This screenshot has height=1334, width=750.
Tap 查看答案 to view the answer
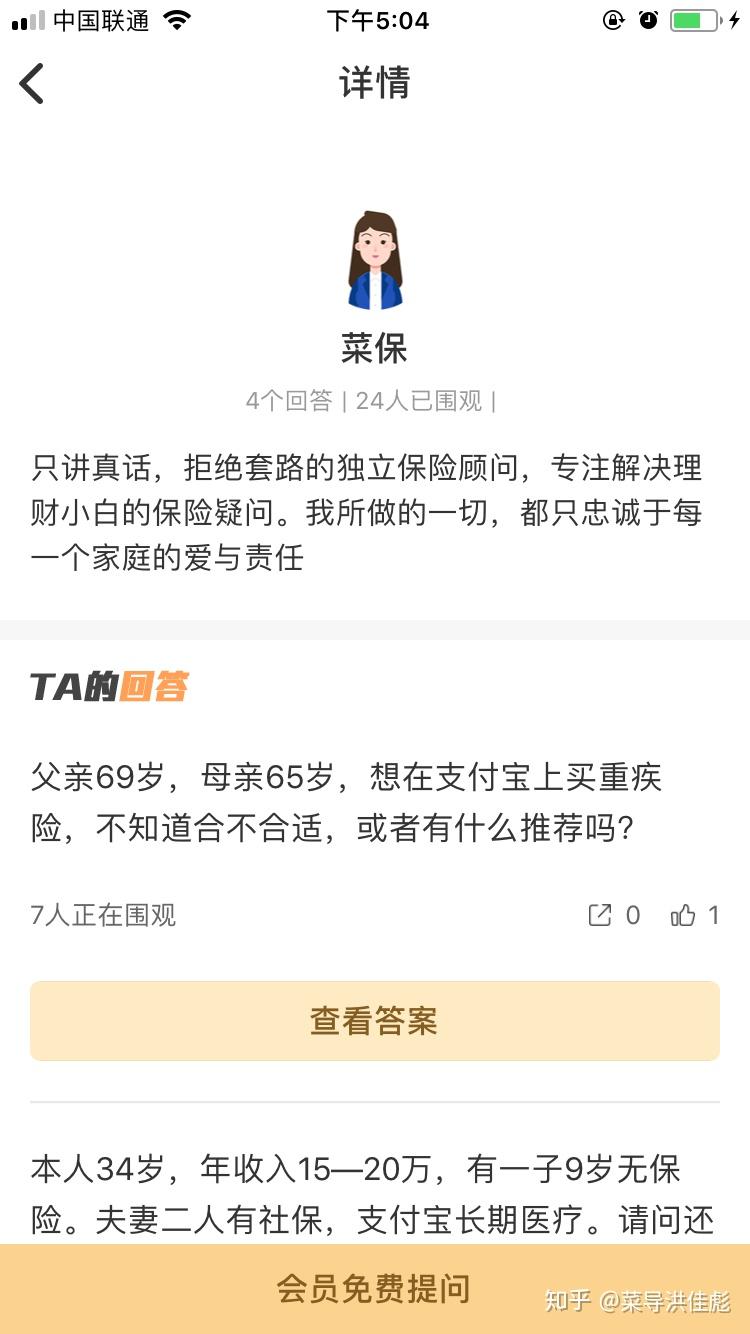pyautogui.click(x=374, y=1021)
